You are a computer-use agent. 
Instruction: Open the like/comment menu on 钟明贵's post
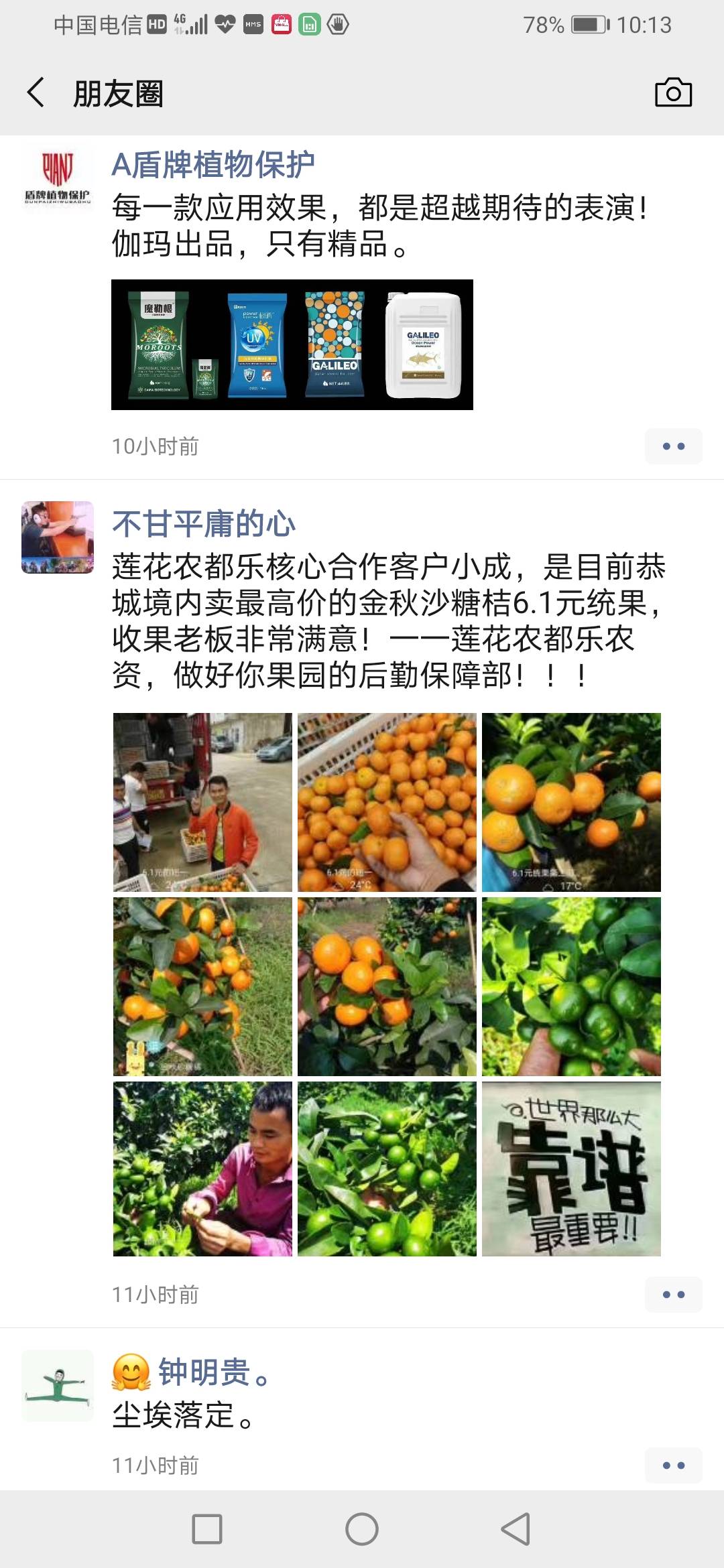pyautogui.click(x=673, y=1465)
